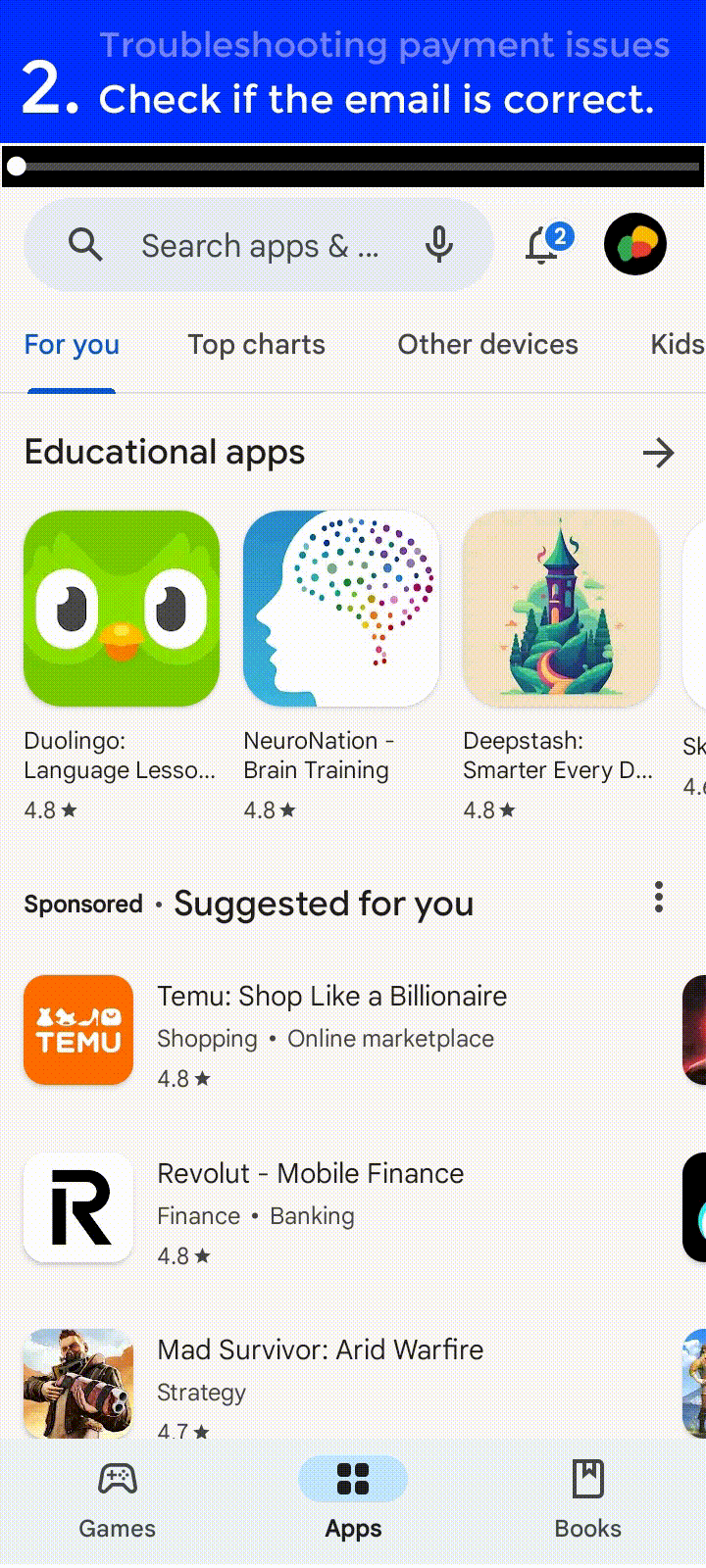Image resolution: width=706 pixels, height=1568 pixels.
Task: Select the For you tab
Action: click(x=72, y=345)
